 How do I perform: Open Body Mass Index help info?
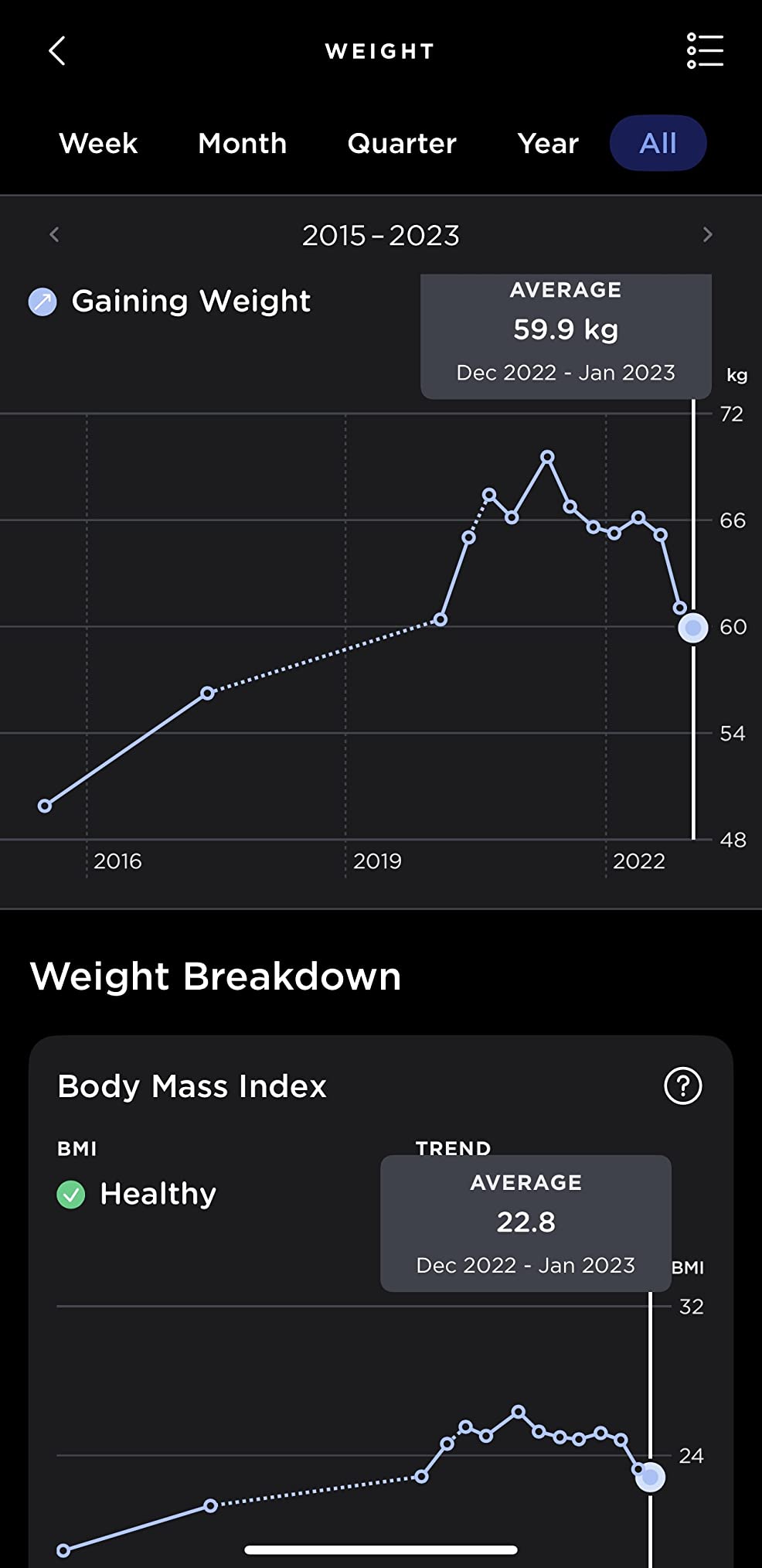[x=682, y=1086]
